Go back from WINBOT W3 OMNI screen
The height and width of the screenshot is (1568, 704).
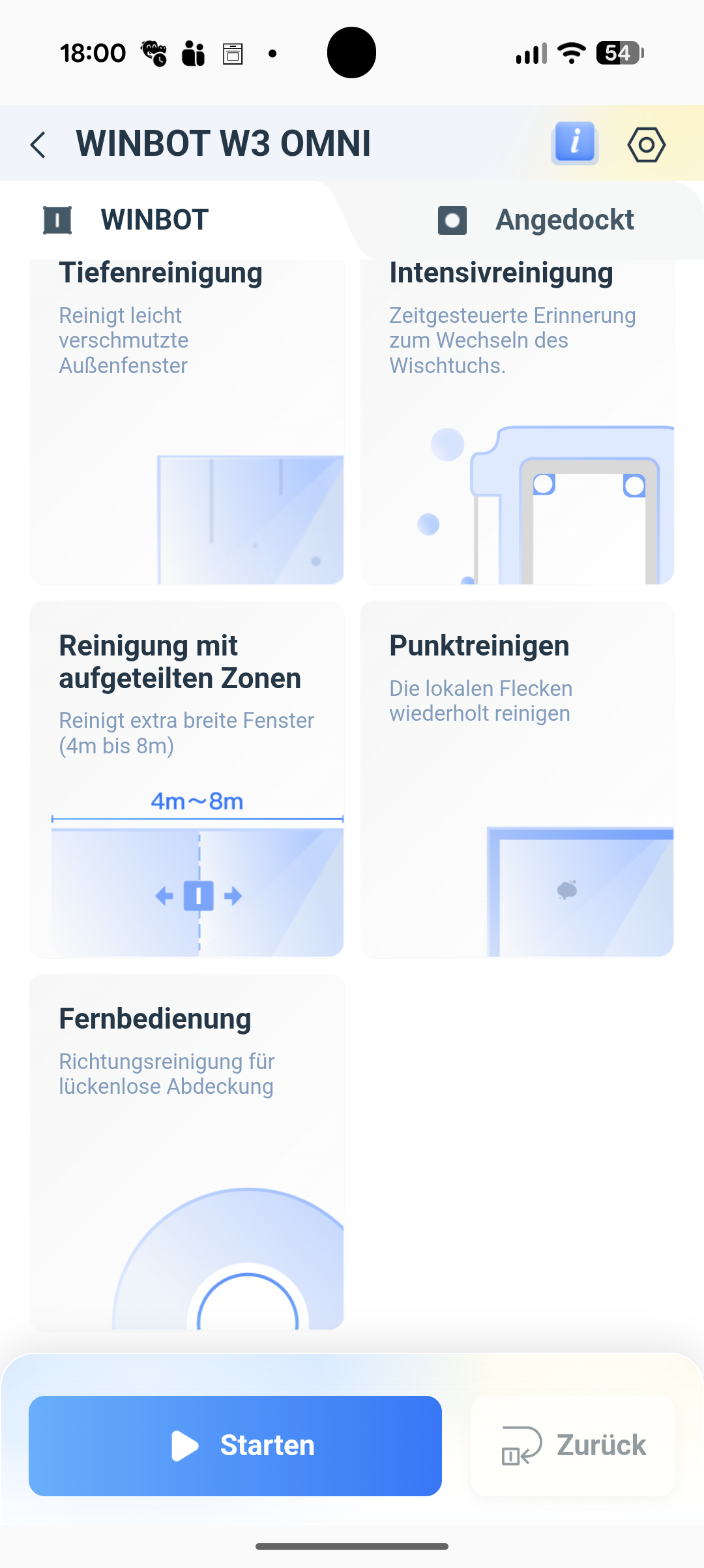39,144
